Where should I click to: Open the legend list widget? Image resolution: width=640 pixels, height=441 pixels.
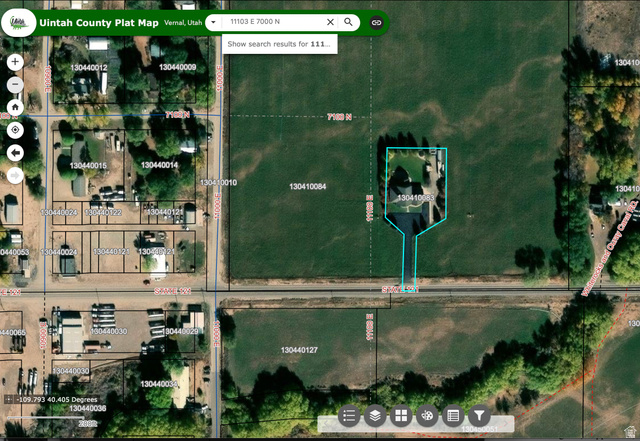[349, 415]
